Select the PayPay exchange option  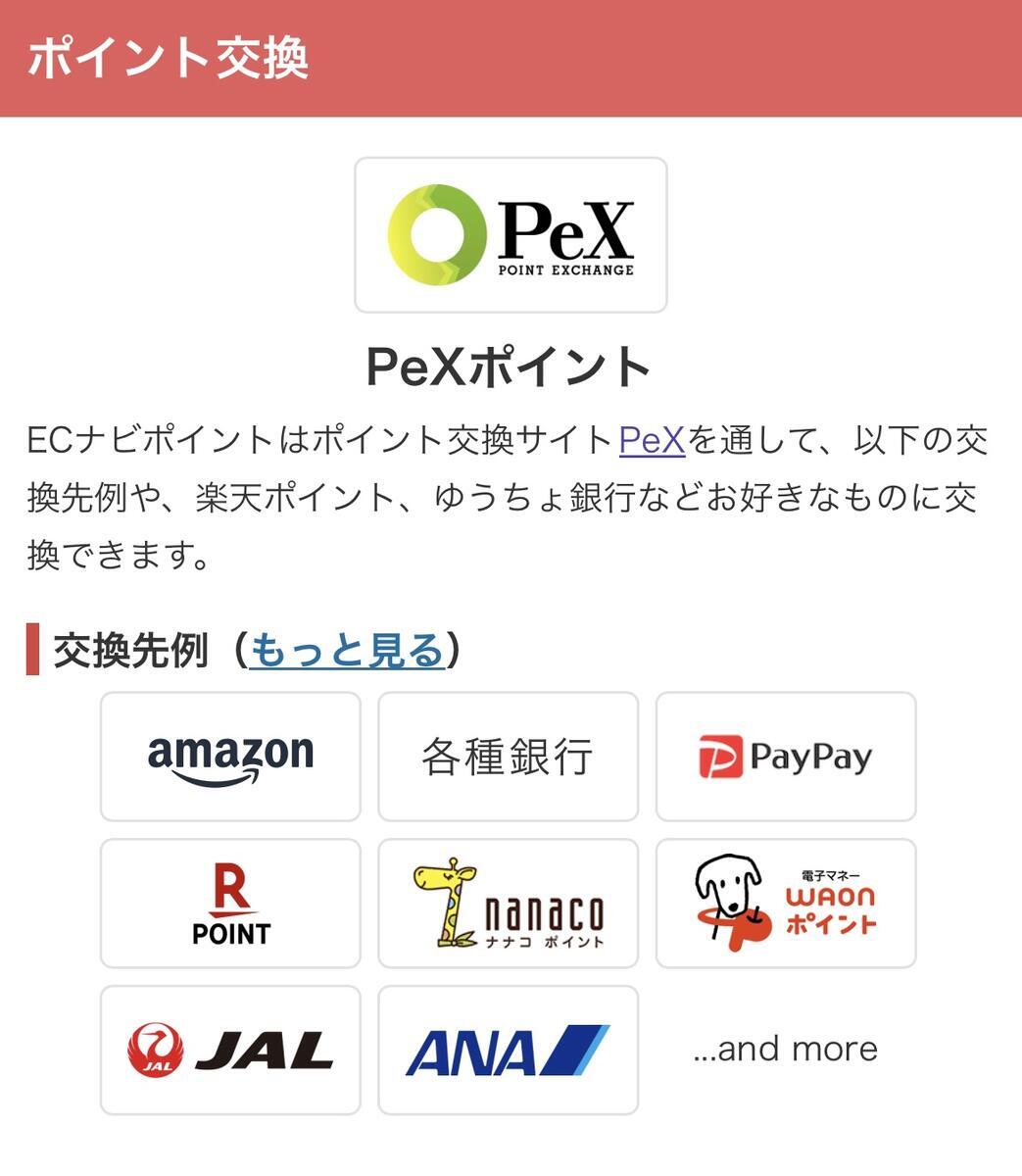[x=785, y=756]
